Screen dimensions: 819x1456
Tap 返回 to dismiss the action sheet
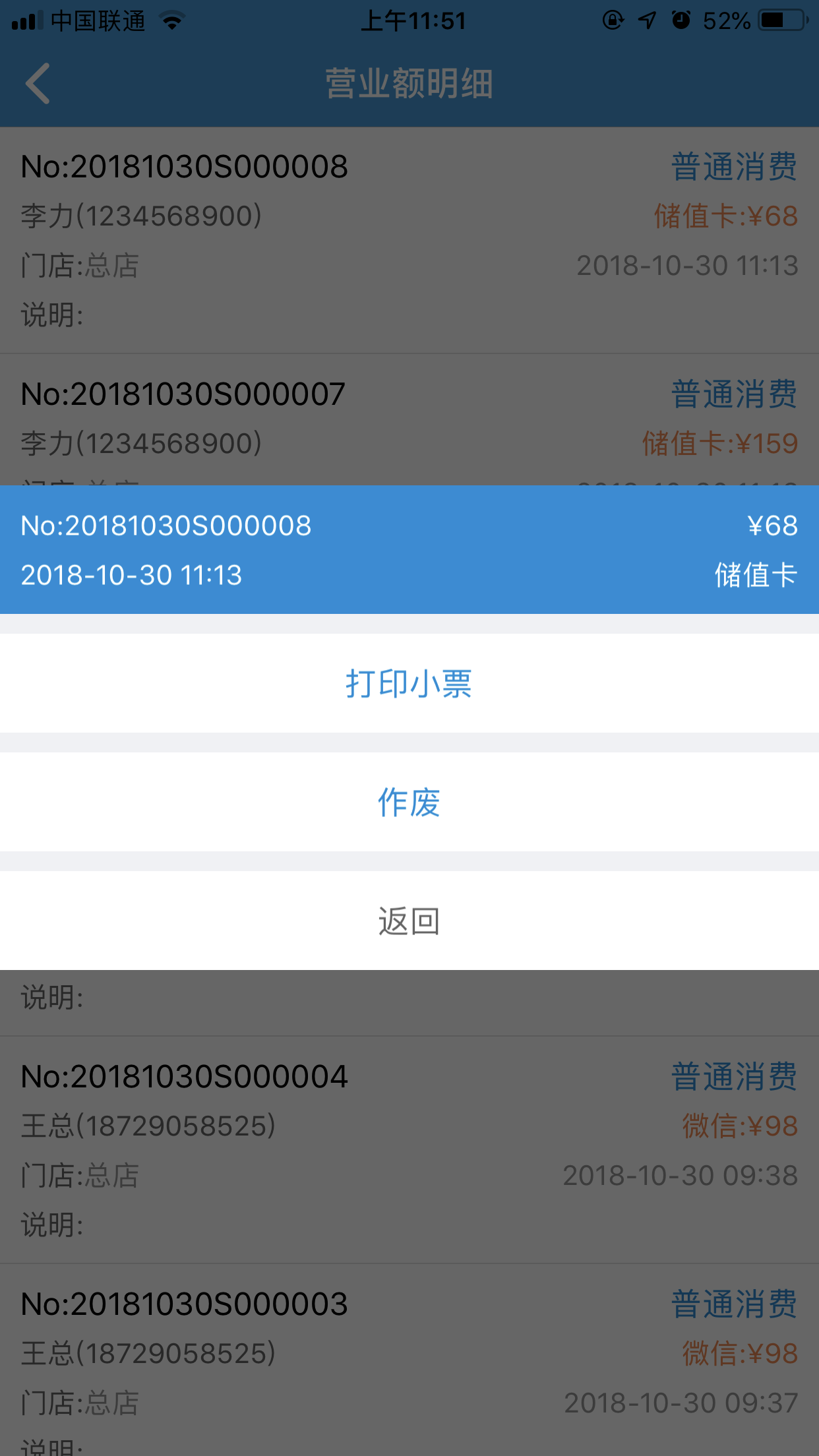pos(409,921)
